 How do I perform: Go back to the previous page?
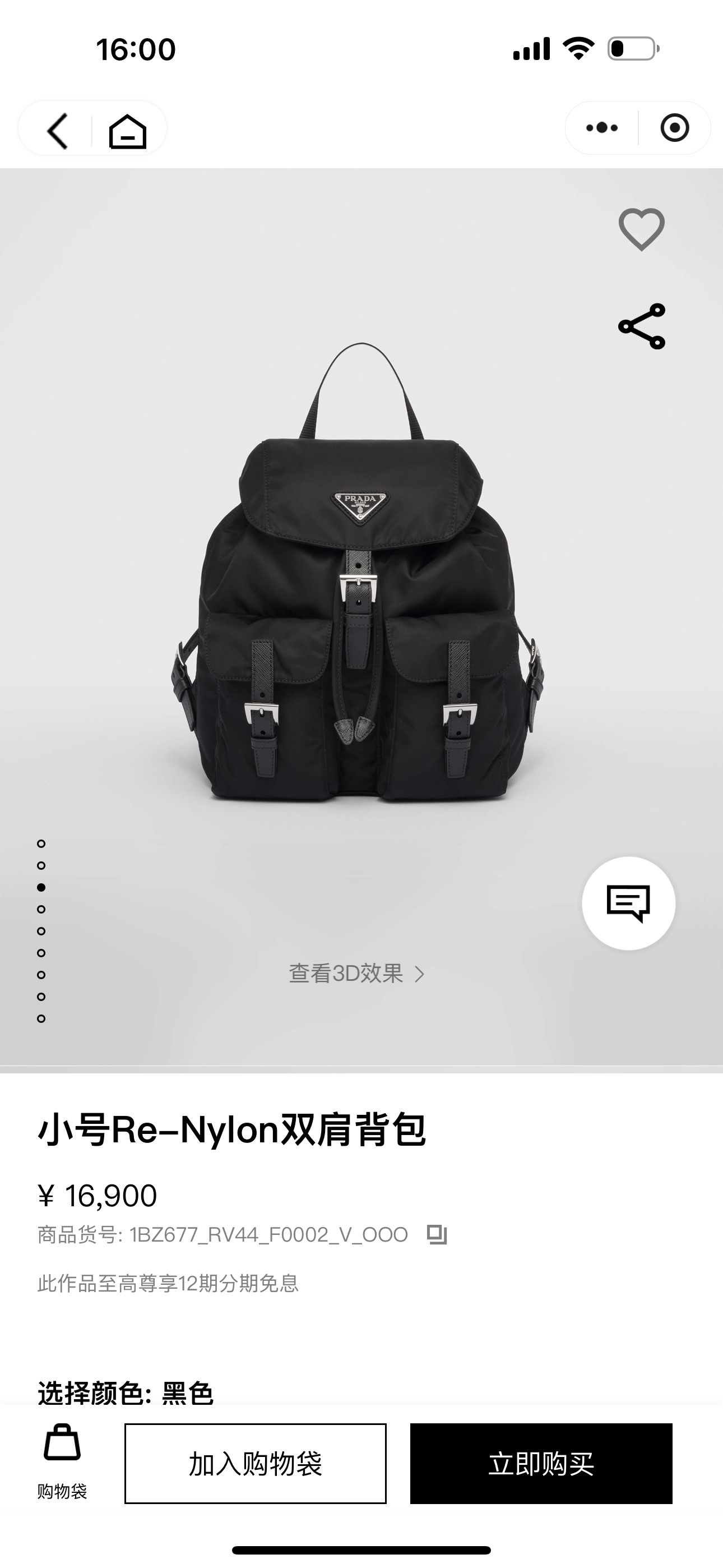click(x=57, y=130)
